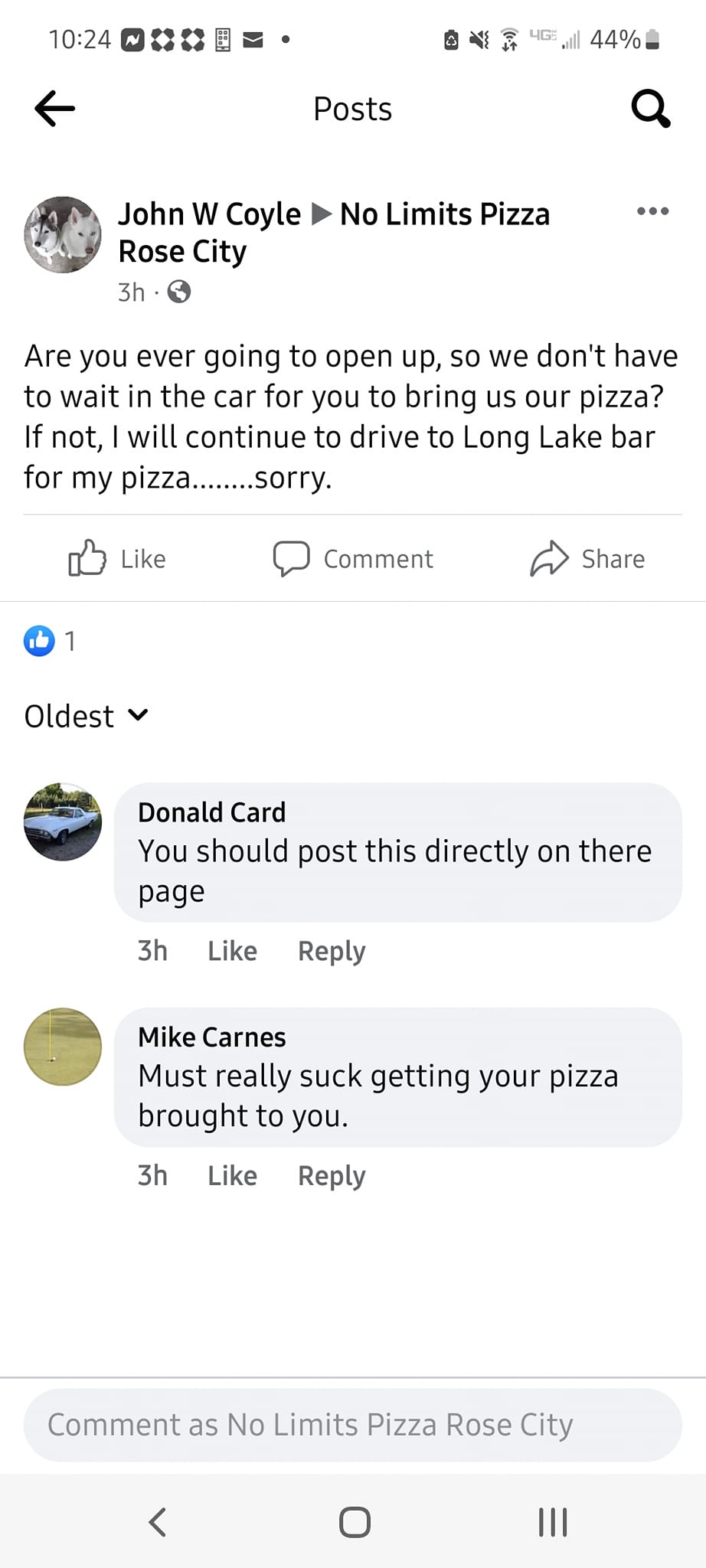Go back from the Posts screen
The image size is (706, 1568).
click(x=55, y=109)
